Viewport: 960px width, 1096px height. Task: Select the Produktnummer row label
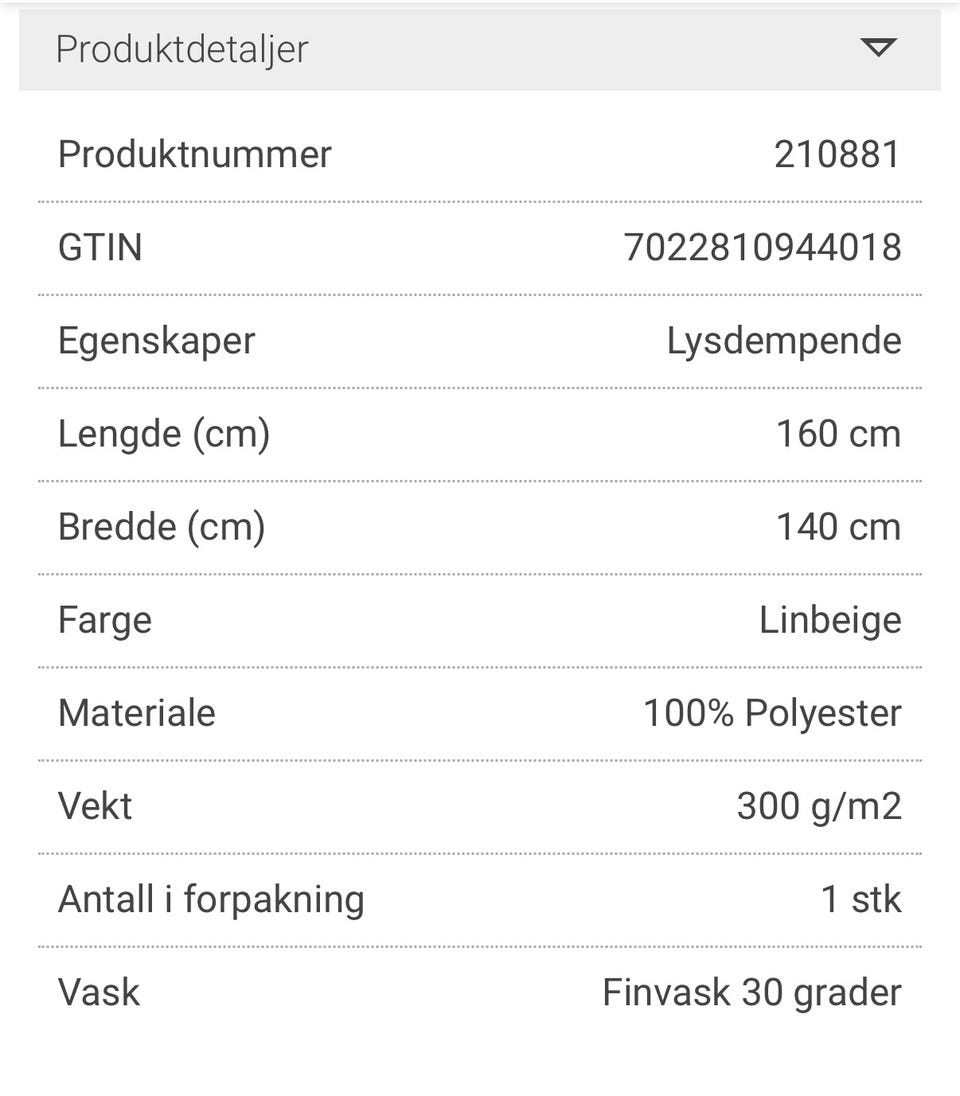(194, 153)
